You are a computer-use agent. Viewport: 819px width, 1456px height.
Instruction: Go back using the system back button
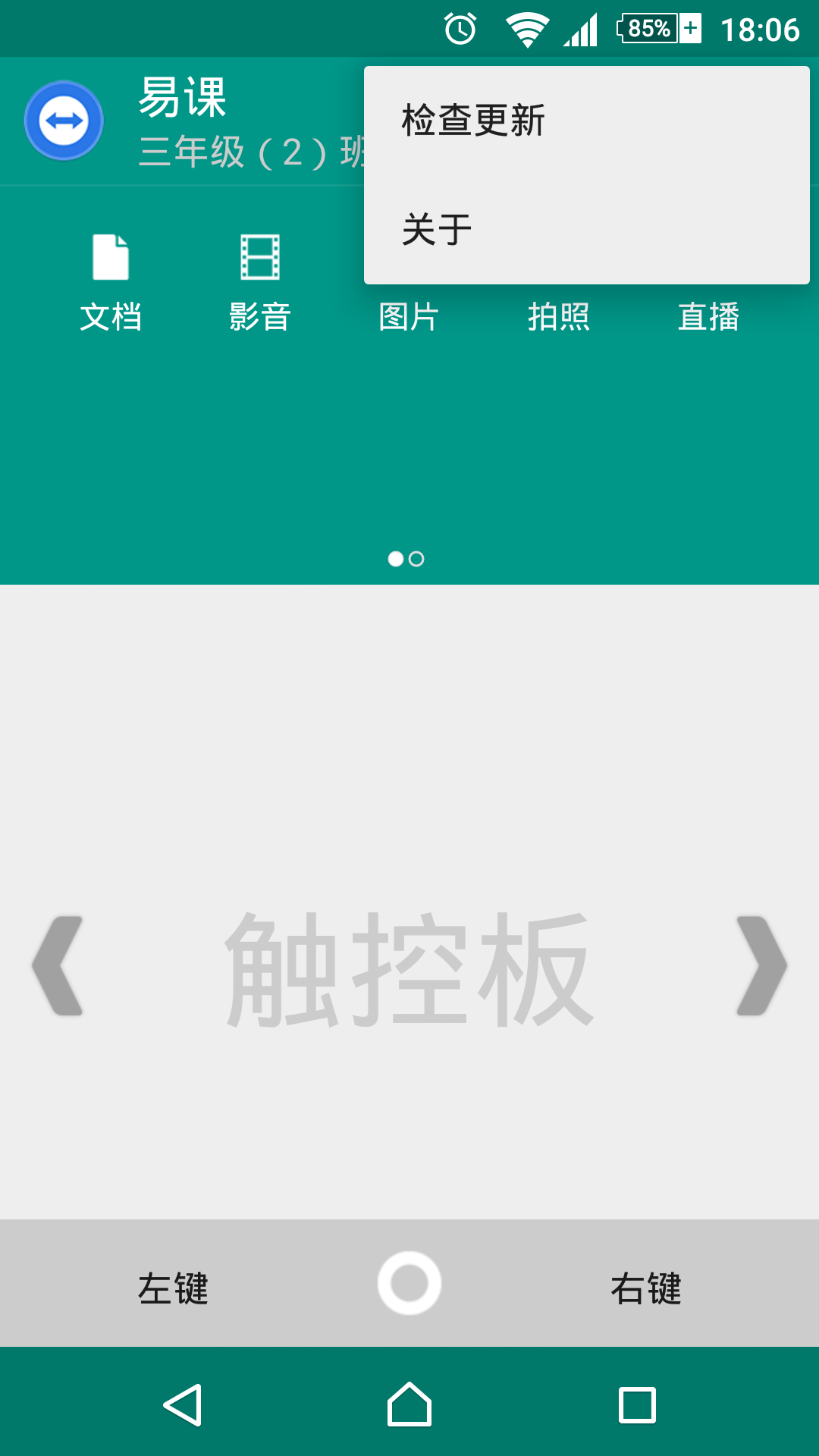[183, 1405]
